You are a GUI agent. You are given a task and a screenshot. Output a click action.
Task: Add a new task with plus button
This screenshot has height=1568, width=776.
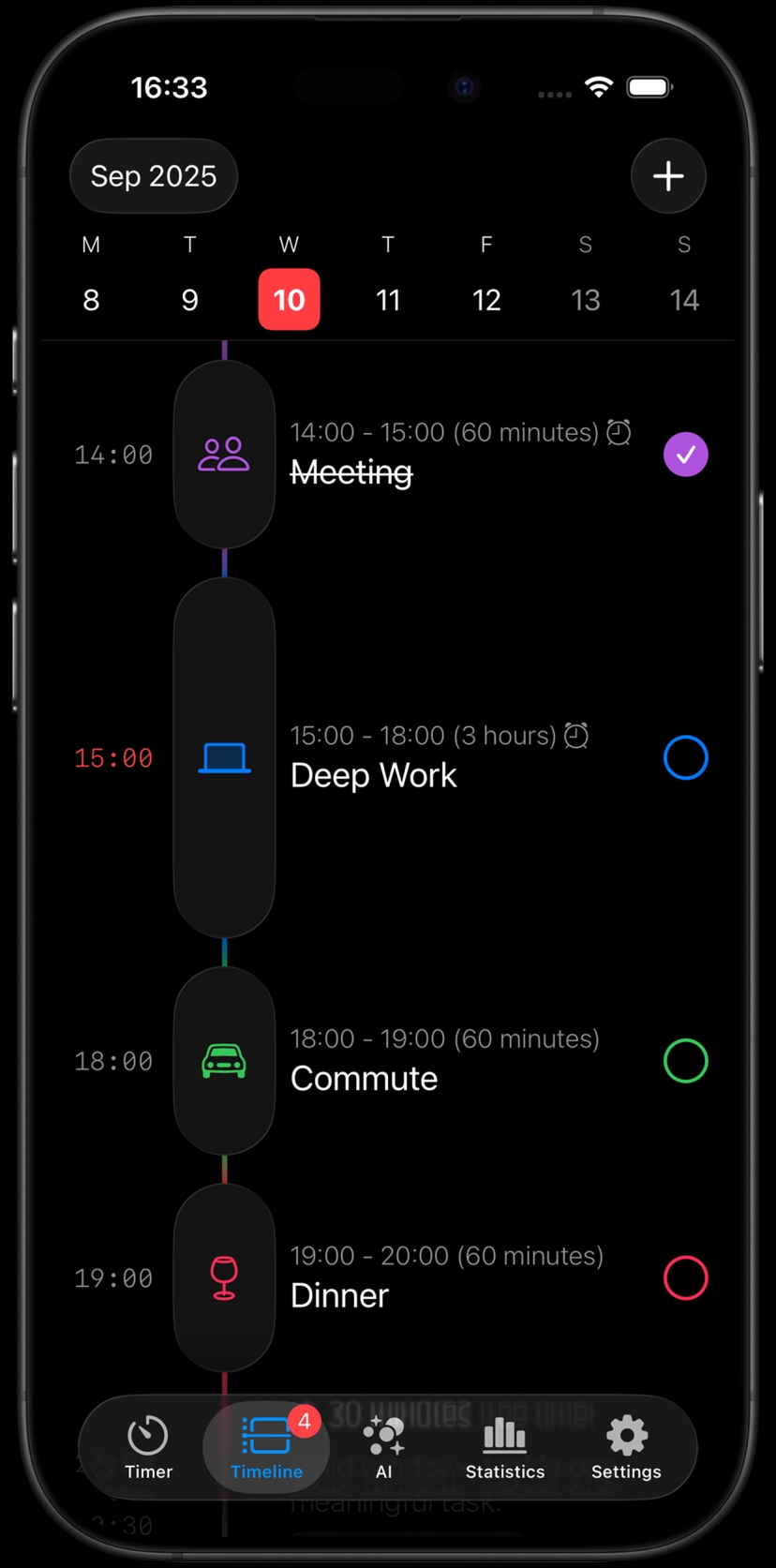click(667, 176)
